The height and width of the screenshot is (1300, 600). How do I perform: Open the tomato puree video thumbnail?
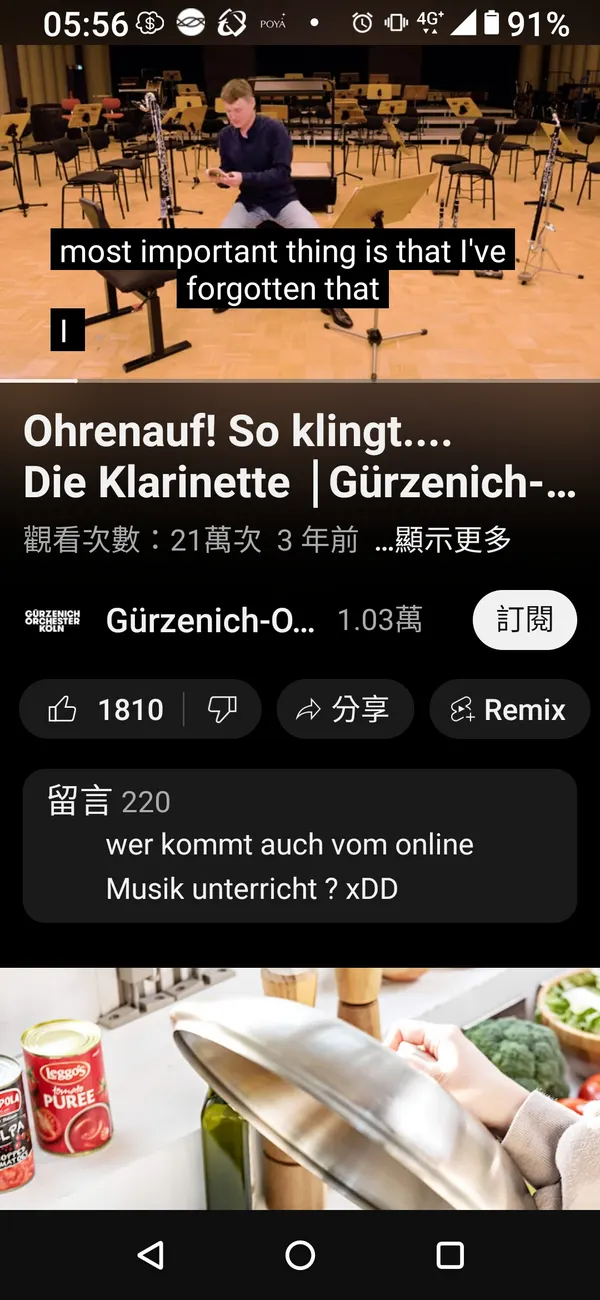(300, 1088)
